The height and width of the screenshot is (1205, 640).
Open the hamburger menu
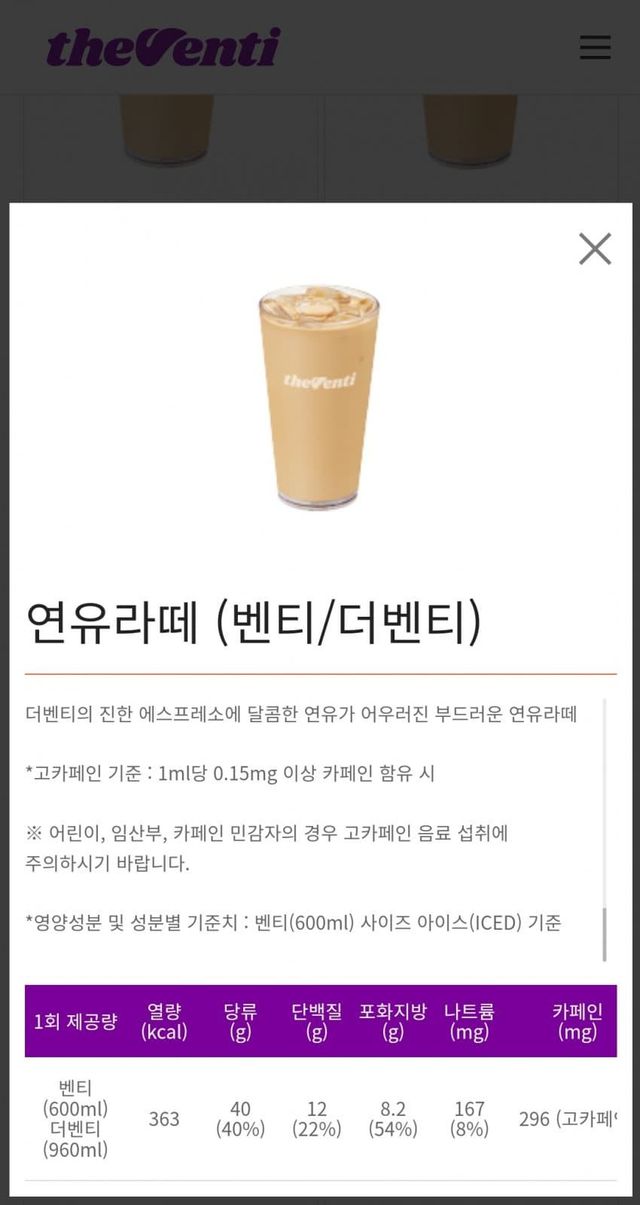tap(595, 47)
